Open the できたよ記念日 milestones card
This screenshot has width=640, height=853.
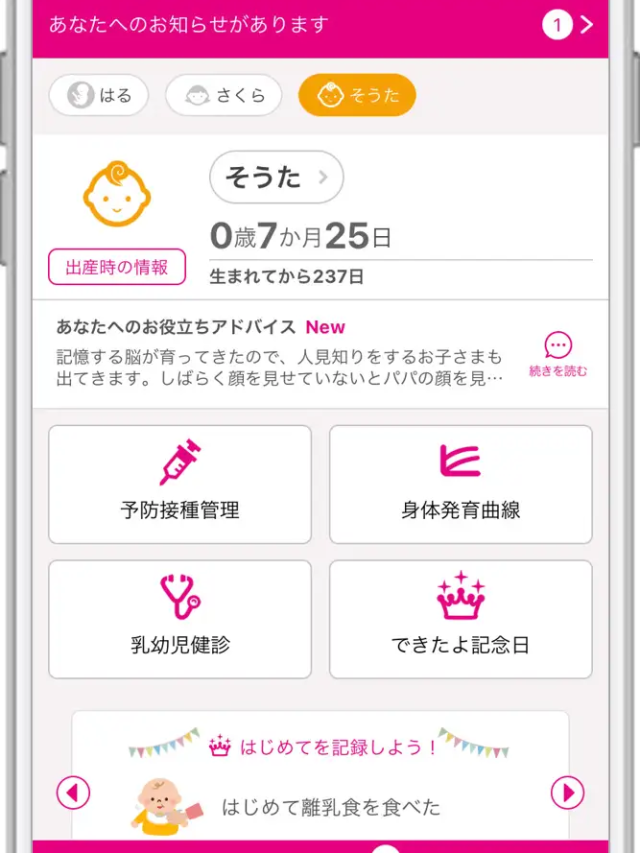coord(460,619)
